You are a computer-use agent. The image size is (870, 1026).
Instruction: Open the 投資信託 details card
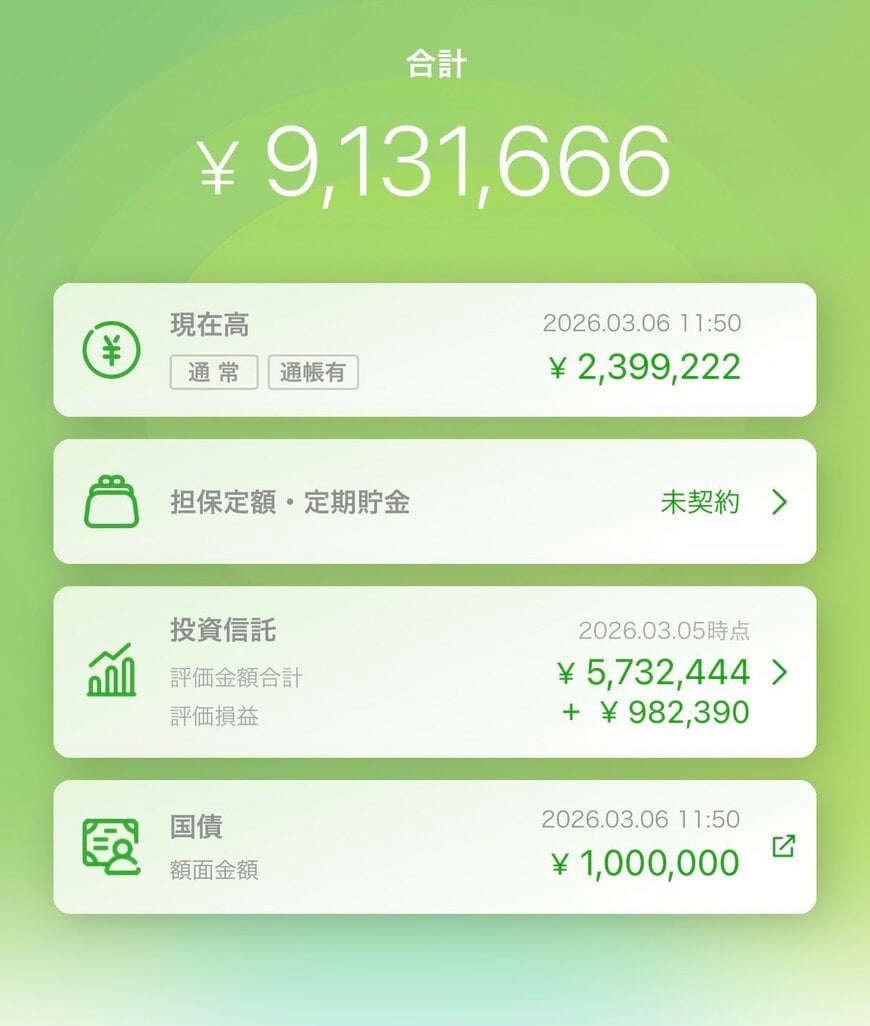434,672
